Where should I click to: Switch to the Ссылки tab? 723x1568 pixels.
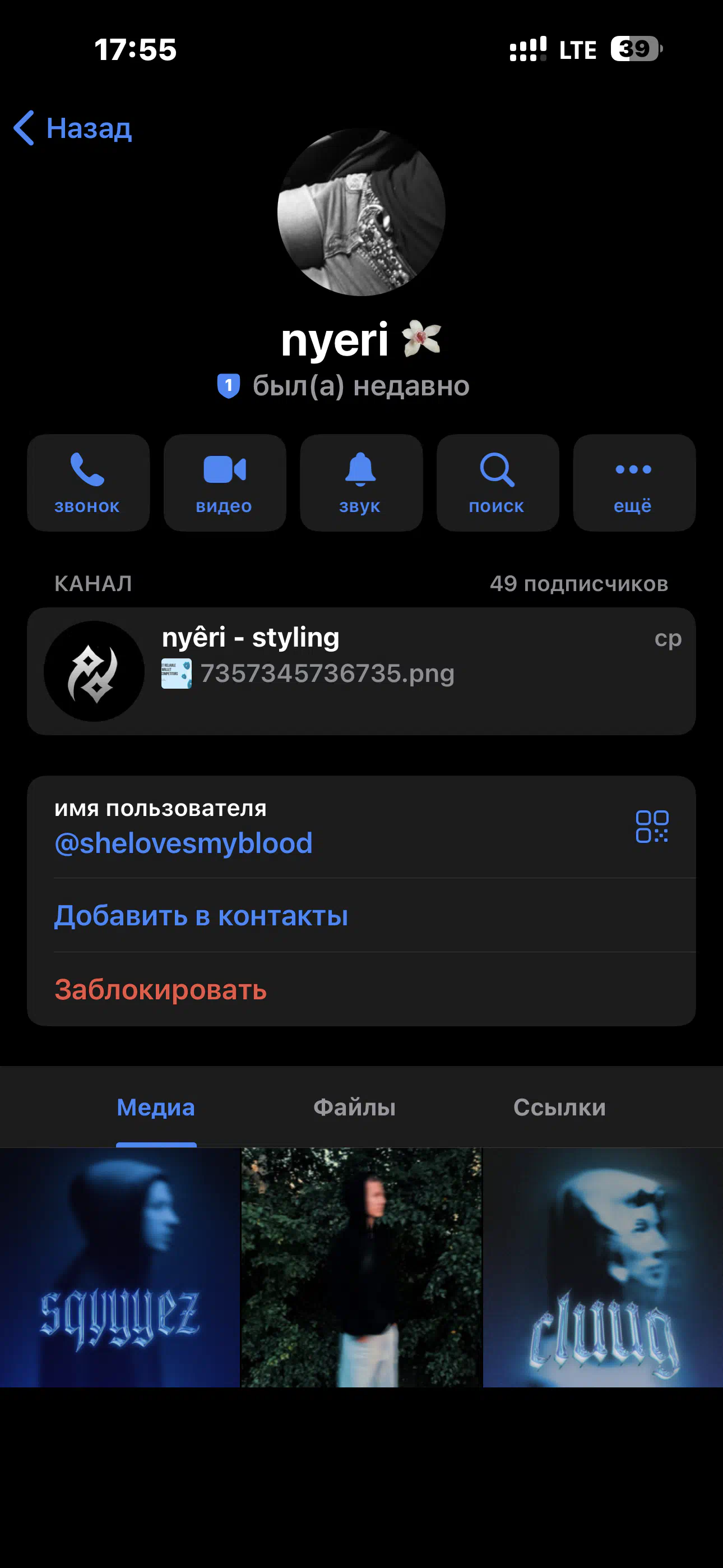[559, 1107]
